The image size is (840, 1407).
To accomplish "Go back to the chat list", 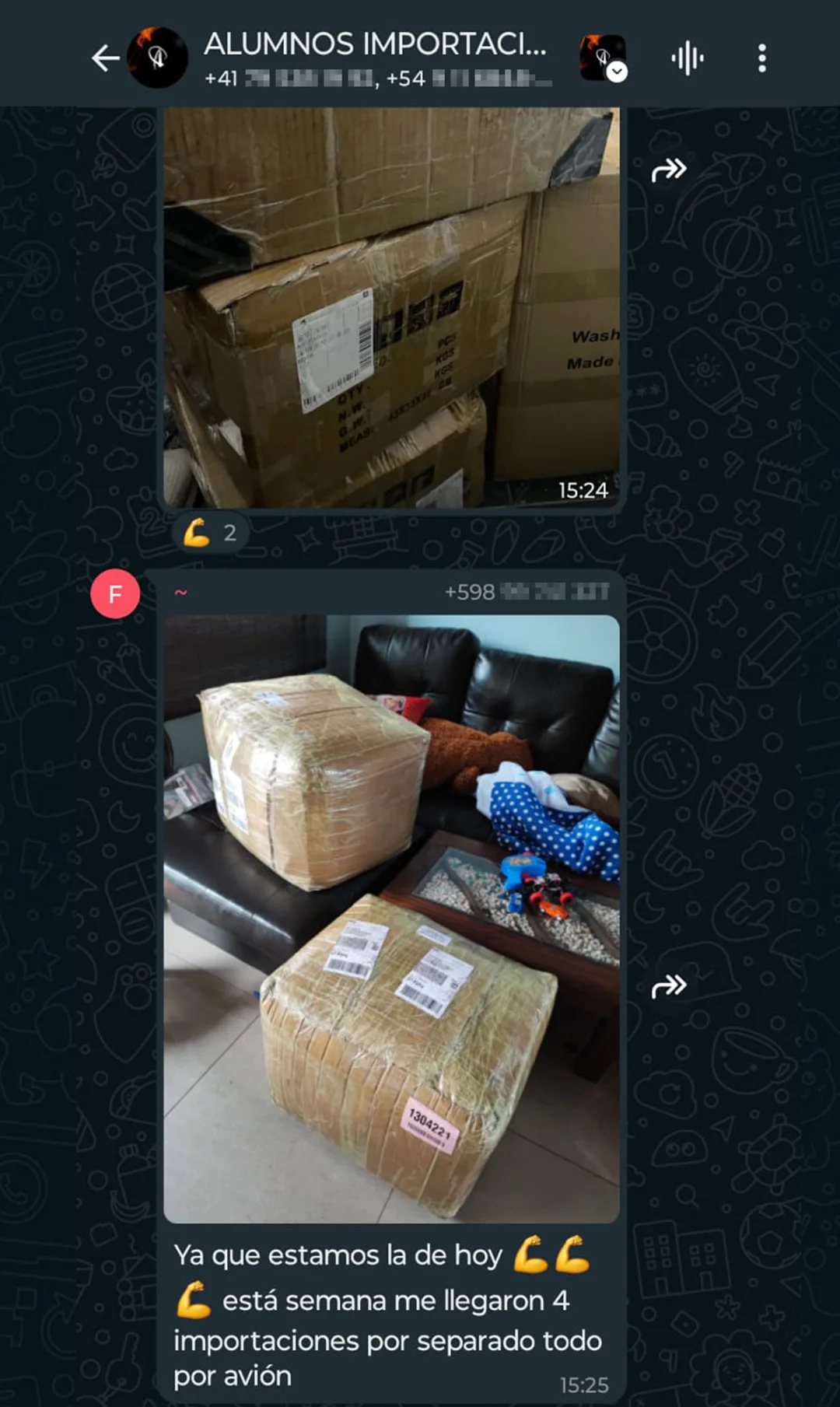I will pyautogui.click(x=105, y=58).
